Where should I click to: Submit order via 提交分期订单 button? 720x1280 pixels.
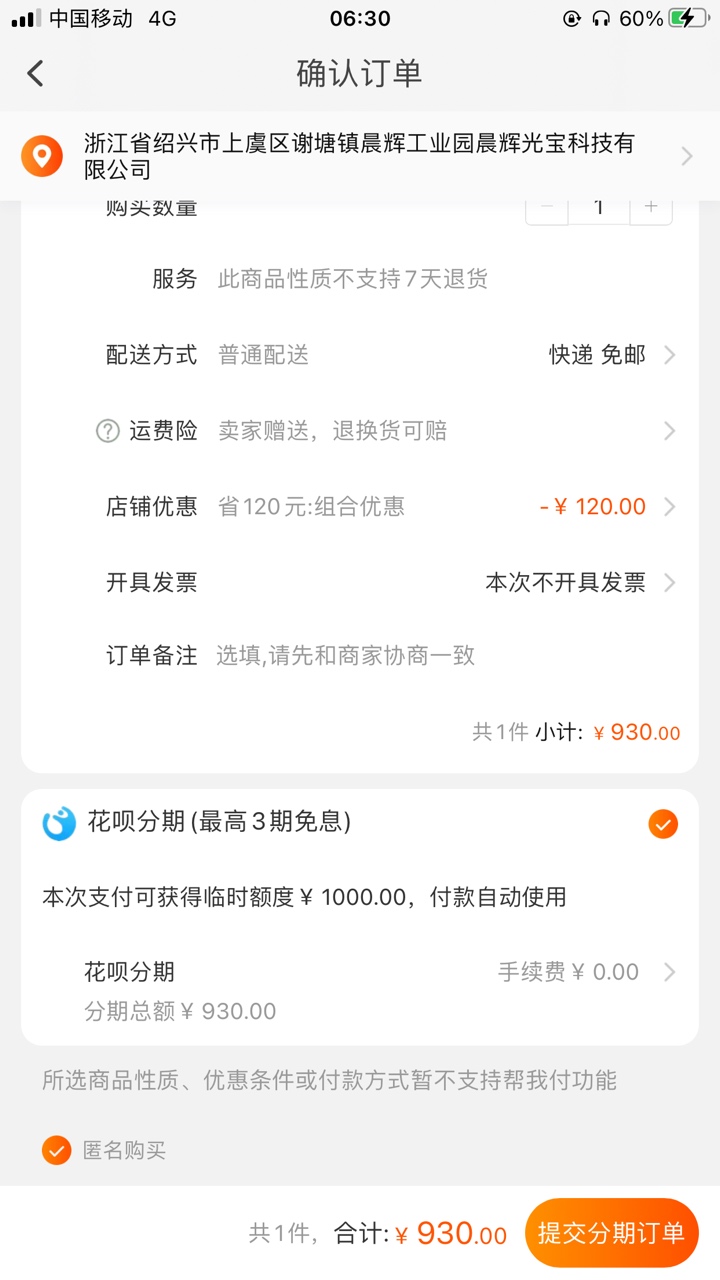point(611,1233)
